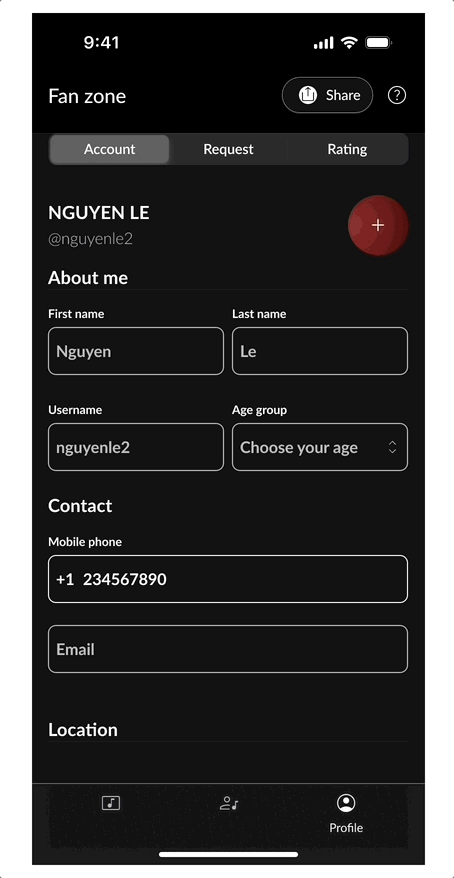The width and height of the screenshot is (454, 878).
Task: Open the Choose your age dropdown
Action: coord(320,447)
